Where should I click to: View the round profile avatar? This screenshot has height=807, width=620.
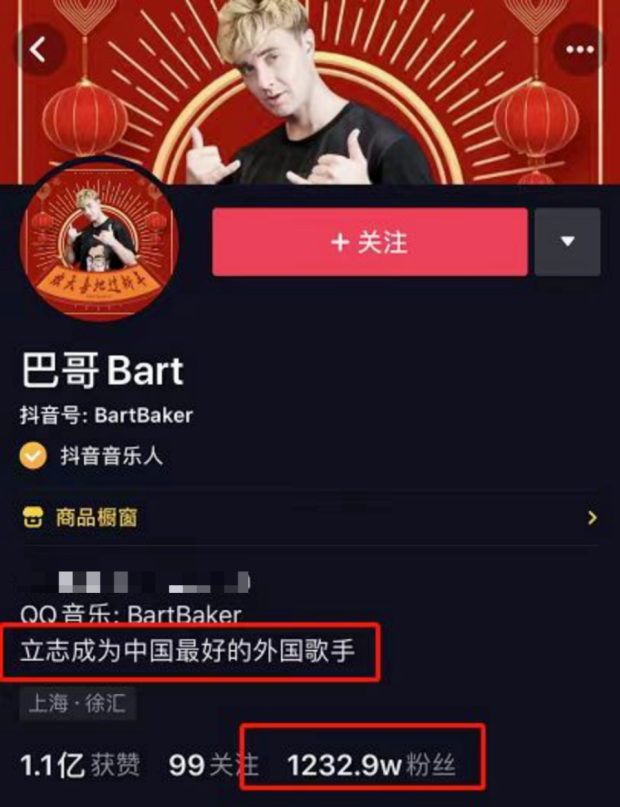99,241
